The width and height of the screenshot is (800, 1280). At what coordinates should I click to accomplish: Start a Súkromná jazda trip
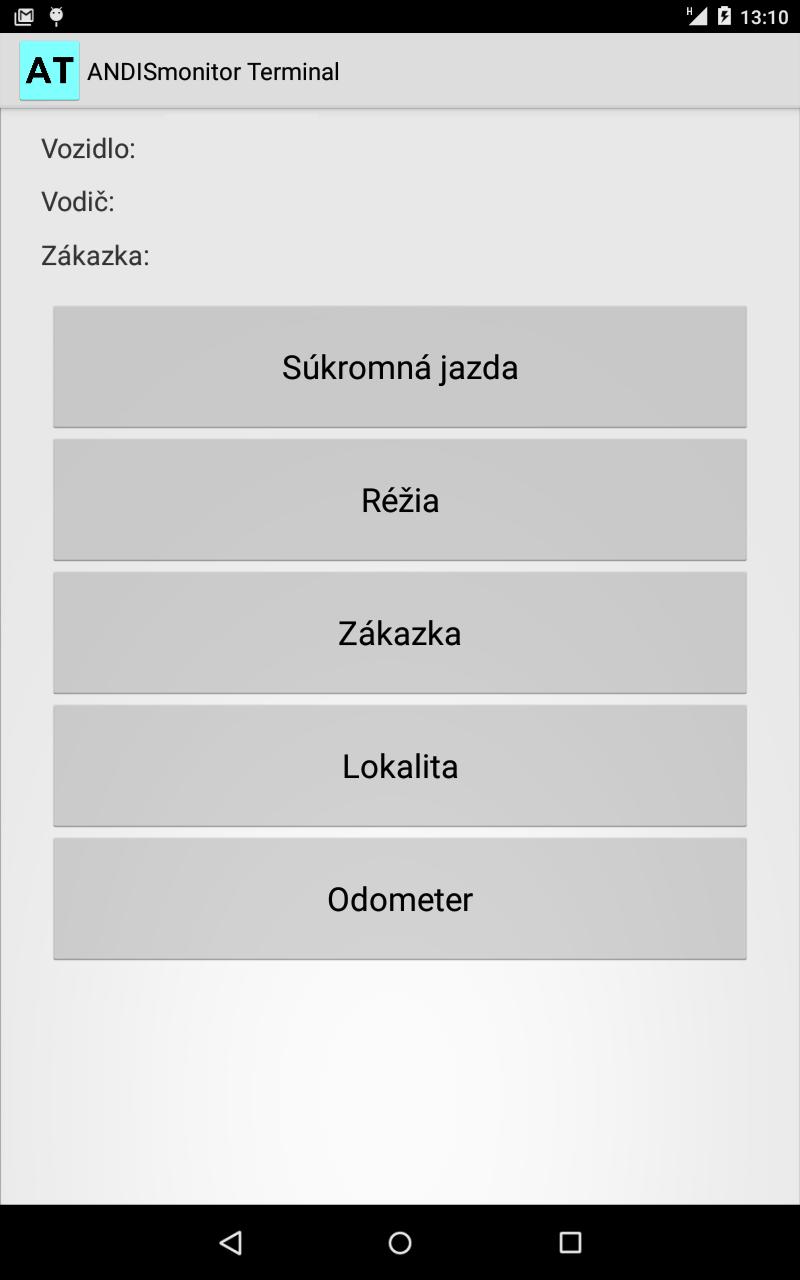(400, 367)
